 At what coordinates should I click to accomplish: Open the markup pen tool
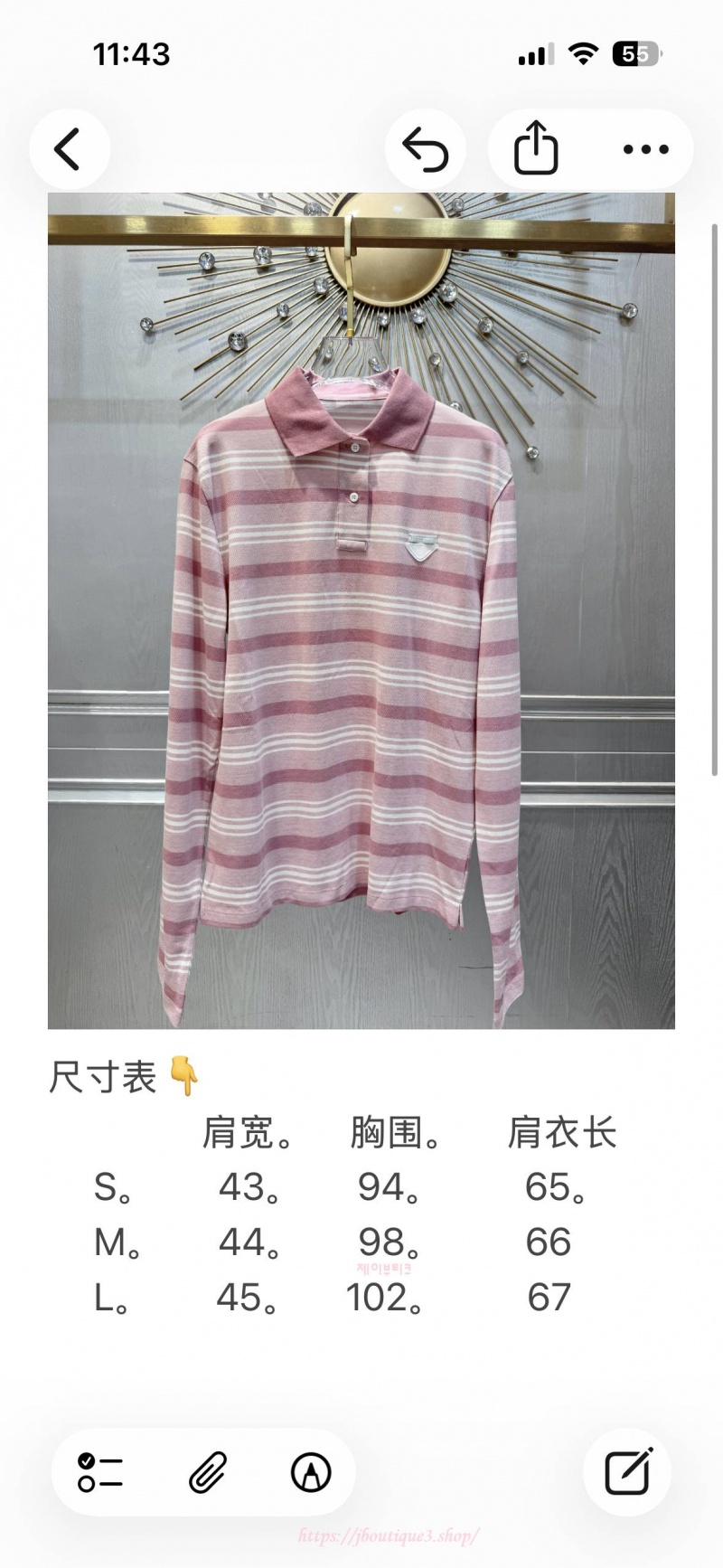click(x=311, y=1472)
